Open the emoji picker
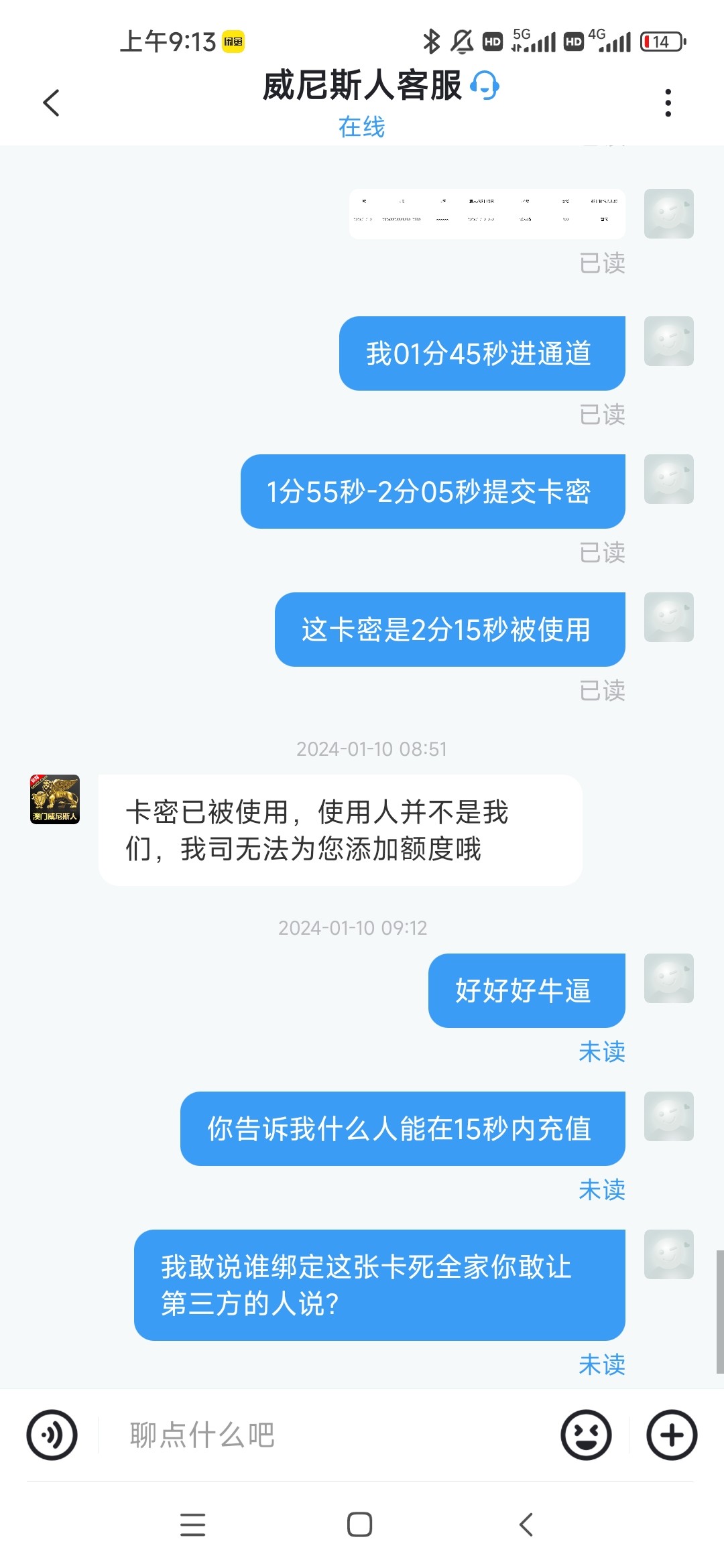Image resolution: width=724 pixels, height=1568 pixels. (x=586, y=1435)
